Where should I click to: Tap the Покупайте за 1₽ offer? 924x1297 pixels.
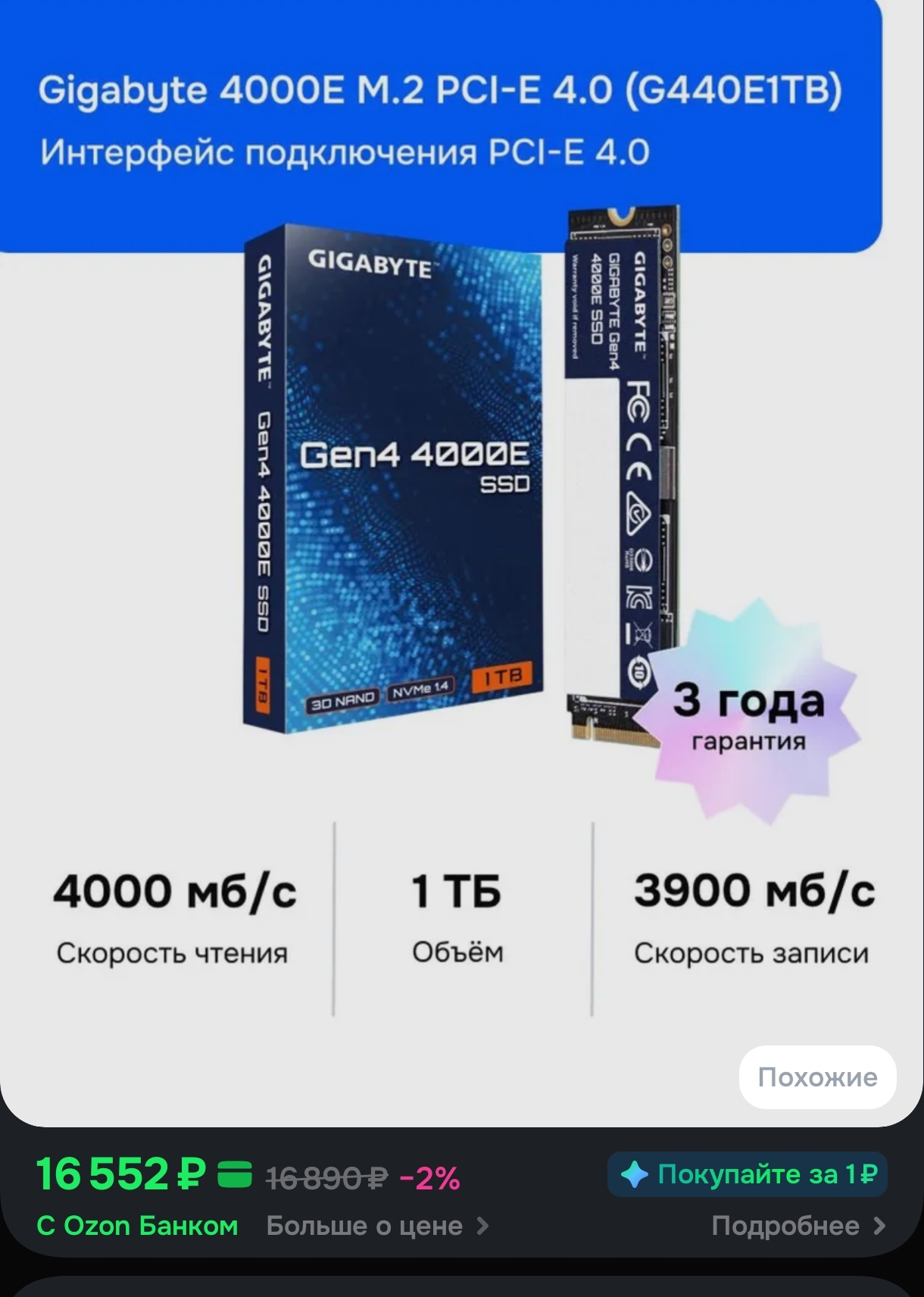click(x=747, y=1174)
